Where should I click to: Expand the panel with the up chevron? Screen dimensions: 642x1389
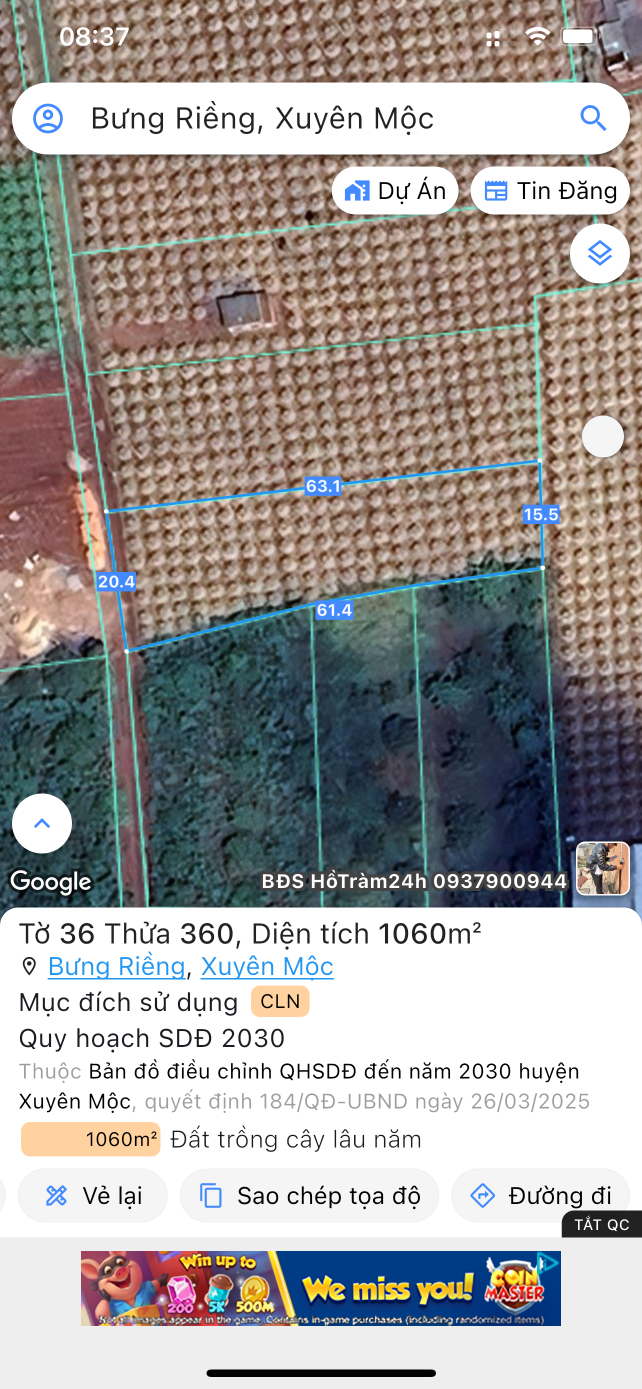(x=42, y=824)
